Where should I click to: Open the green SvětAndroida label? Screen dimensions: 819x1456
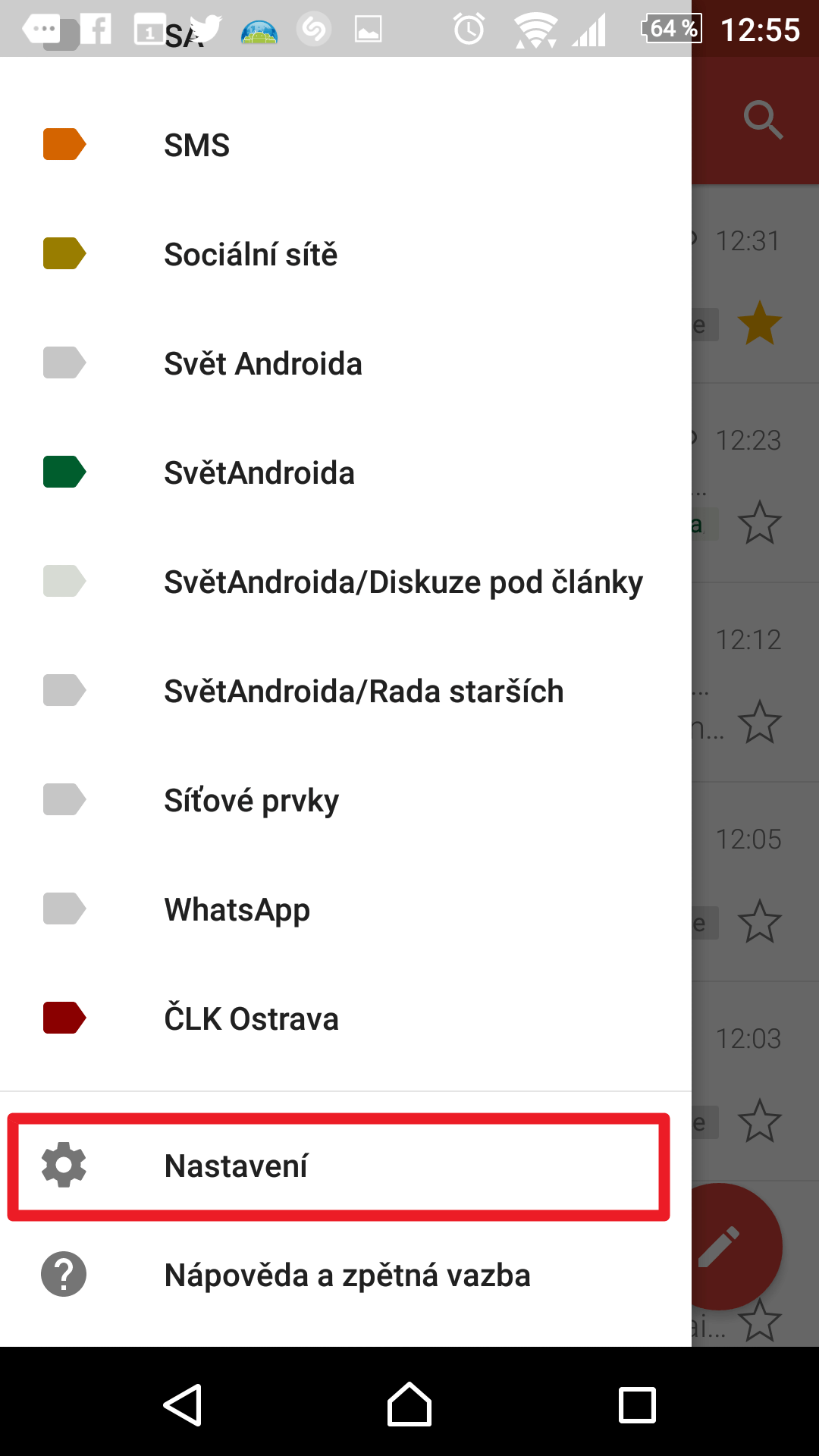(346, 472)
